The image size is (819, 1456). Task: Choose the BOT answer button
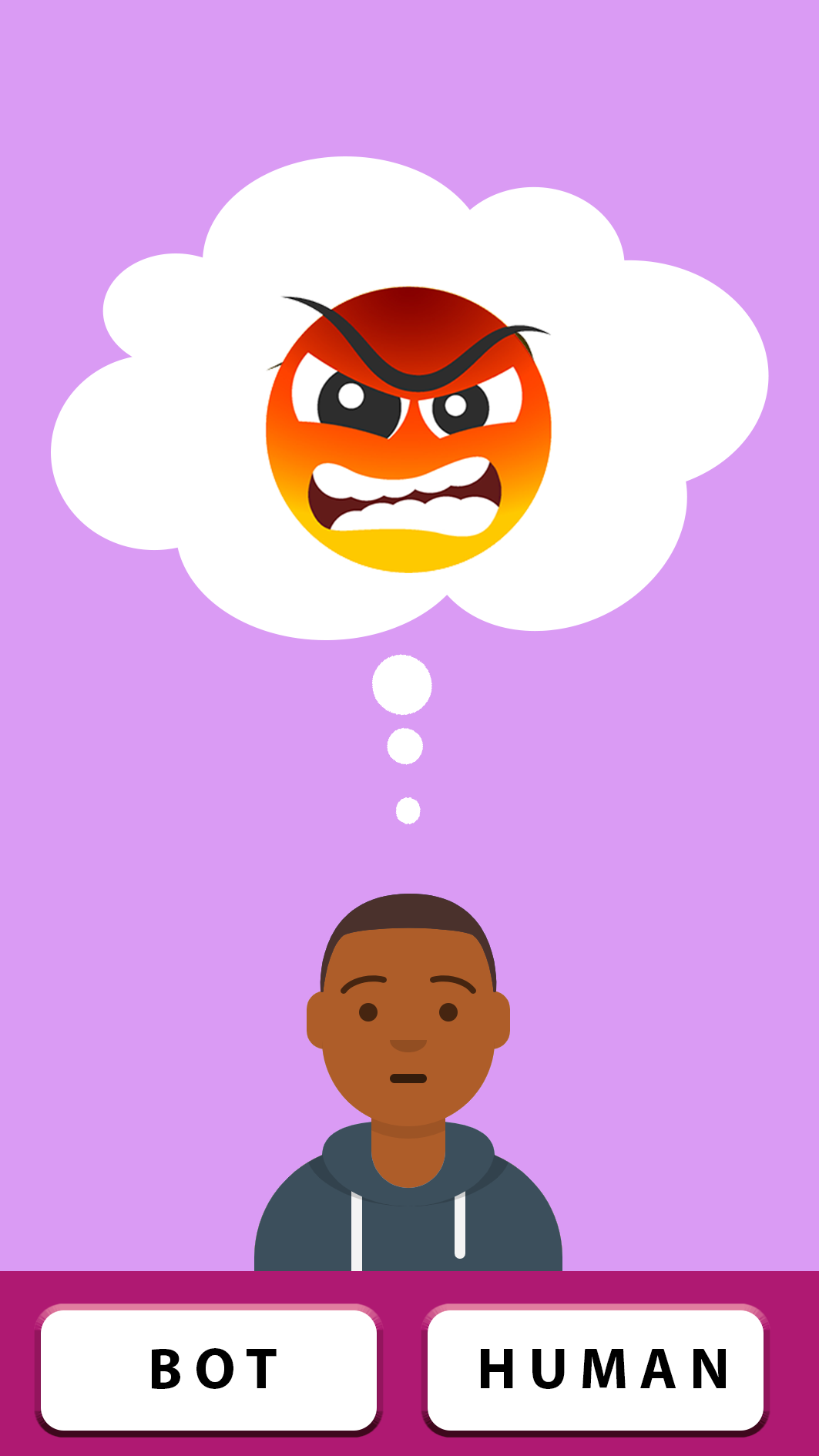click(209, 1370)
